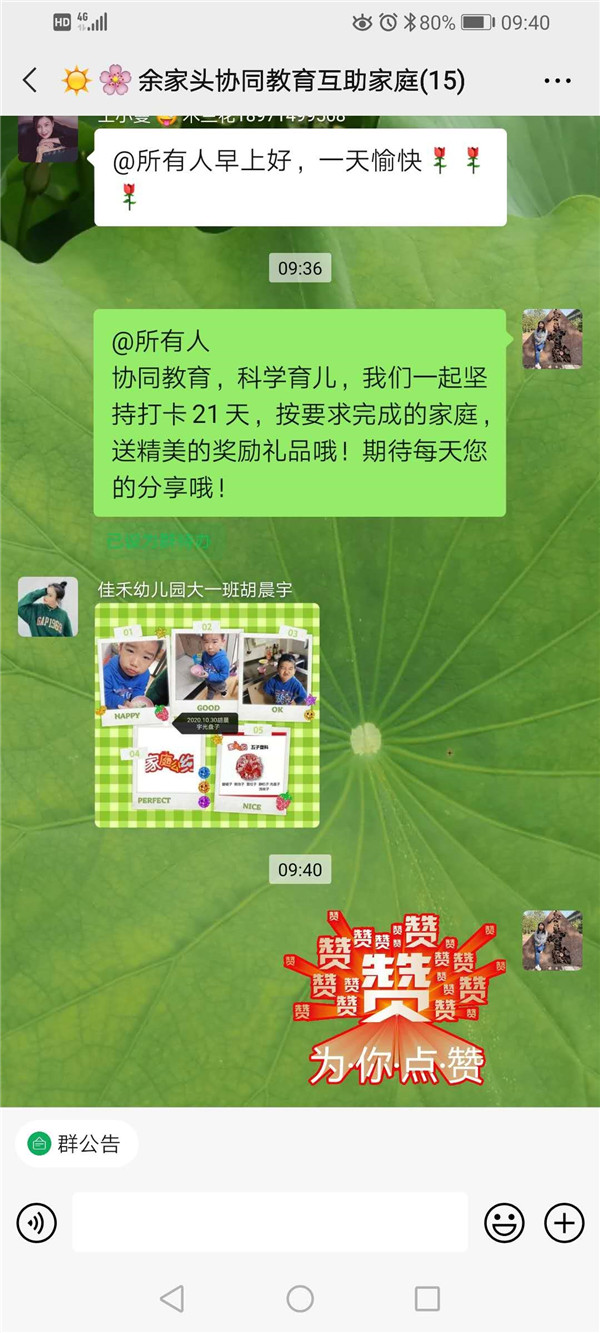Switch to voice message input

click(x=37, y=1222)
